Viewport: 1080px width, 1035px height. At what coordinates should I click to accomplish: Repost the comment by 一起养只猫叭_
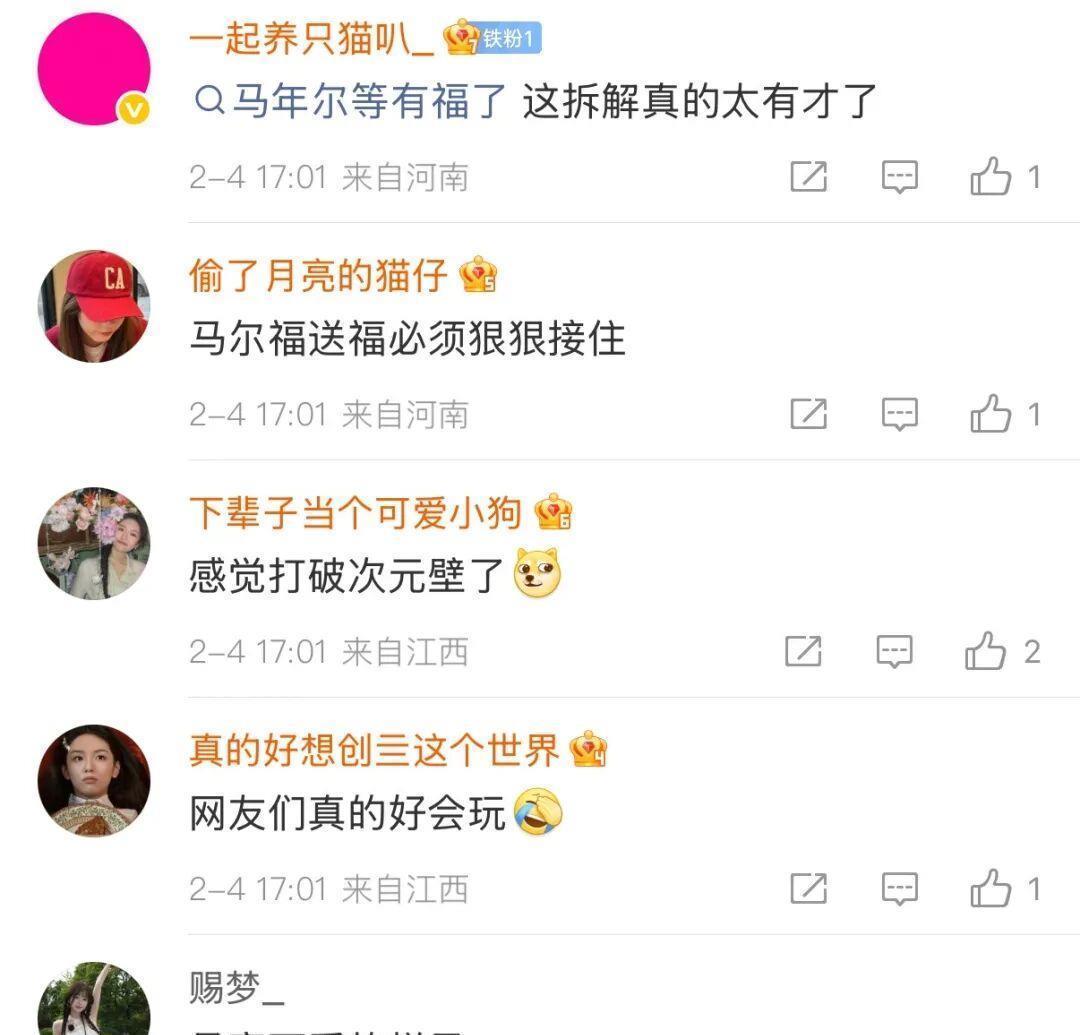[808, 177]
